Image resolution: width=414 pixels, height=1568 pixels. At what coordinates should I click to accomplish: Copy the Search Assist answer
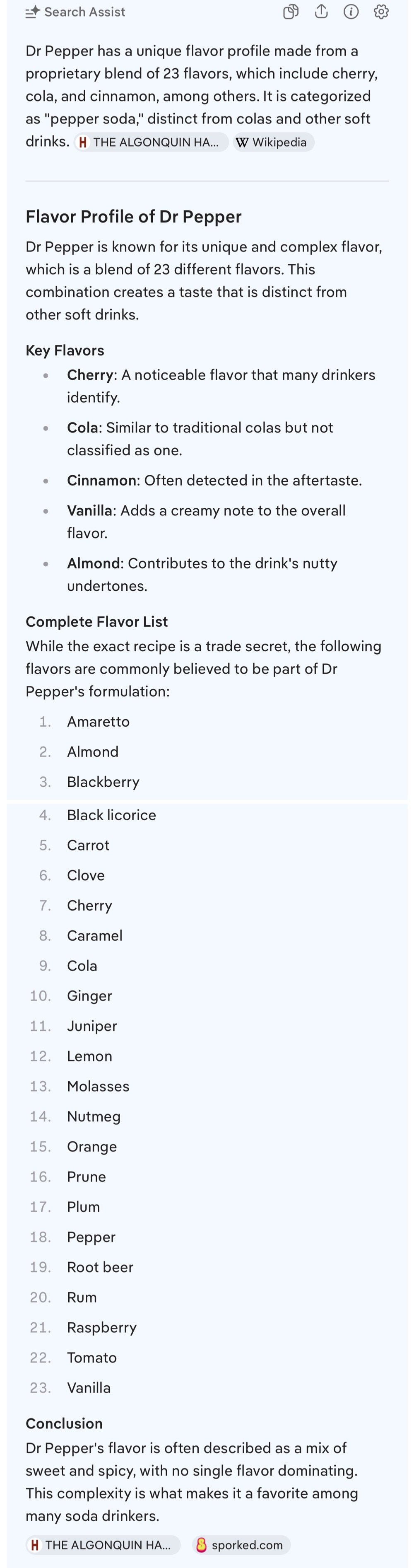pyautogui.click(x=291, y=12)
